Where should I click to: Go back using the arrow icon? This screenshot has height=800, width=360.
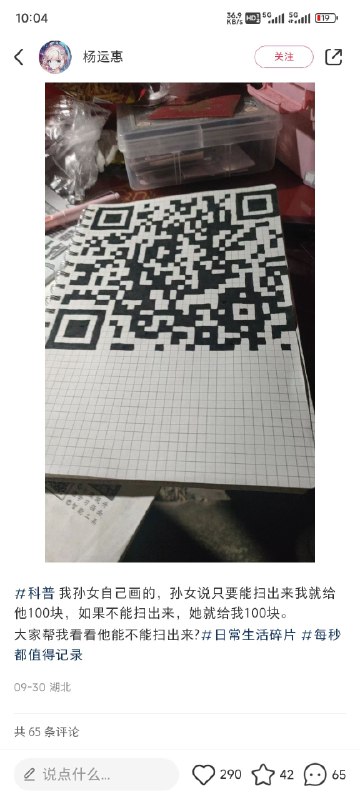19,57
